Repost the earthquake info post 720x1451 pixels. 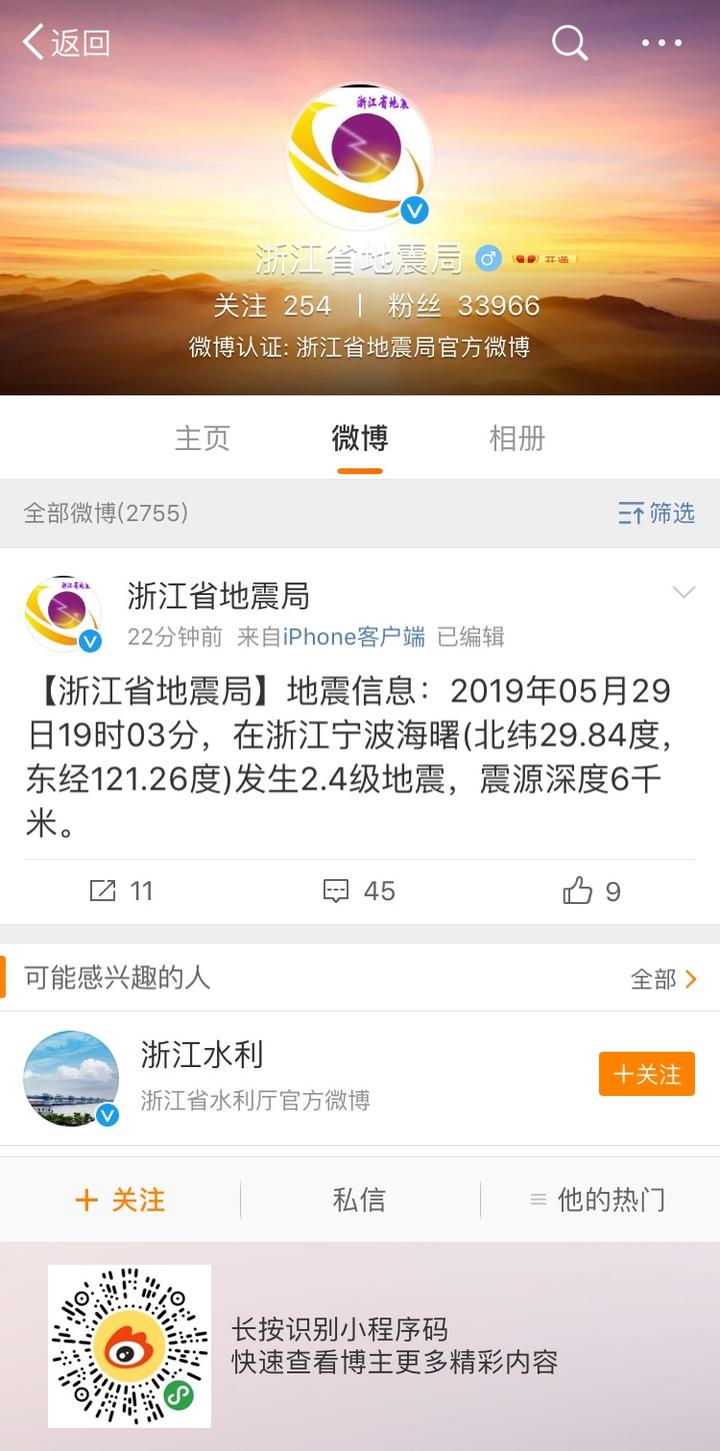[x=121, y=890]
